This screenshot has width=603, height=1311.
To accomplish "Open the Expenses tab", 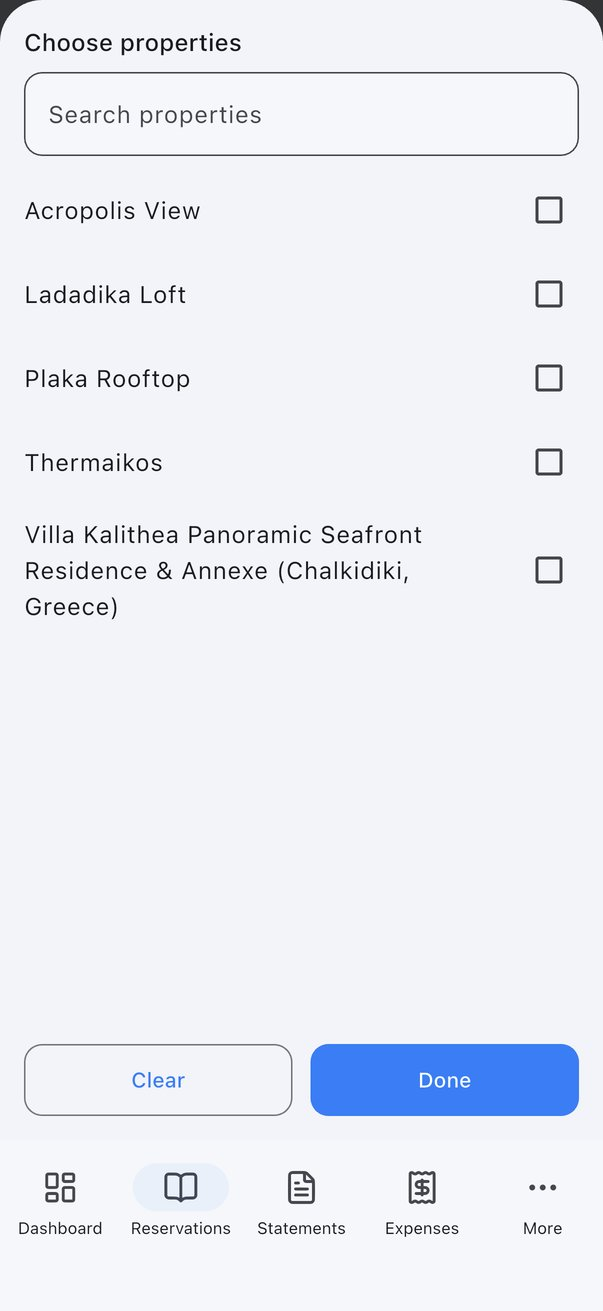I will click(x=422, y=1203).
